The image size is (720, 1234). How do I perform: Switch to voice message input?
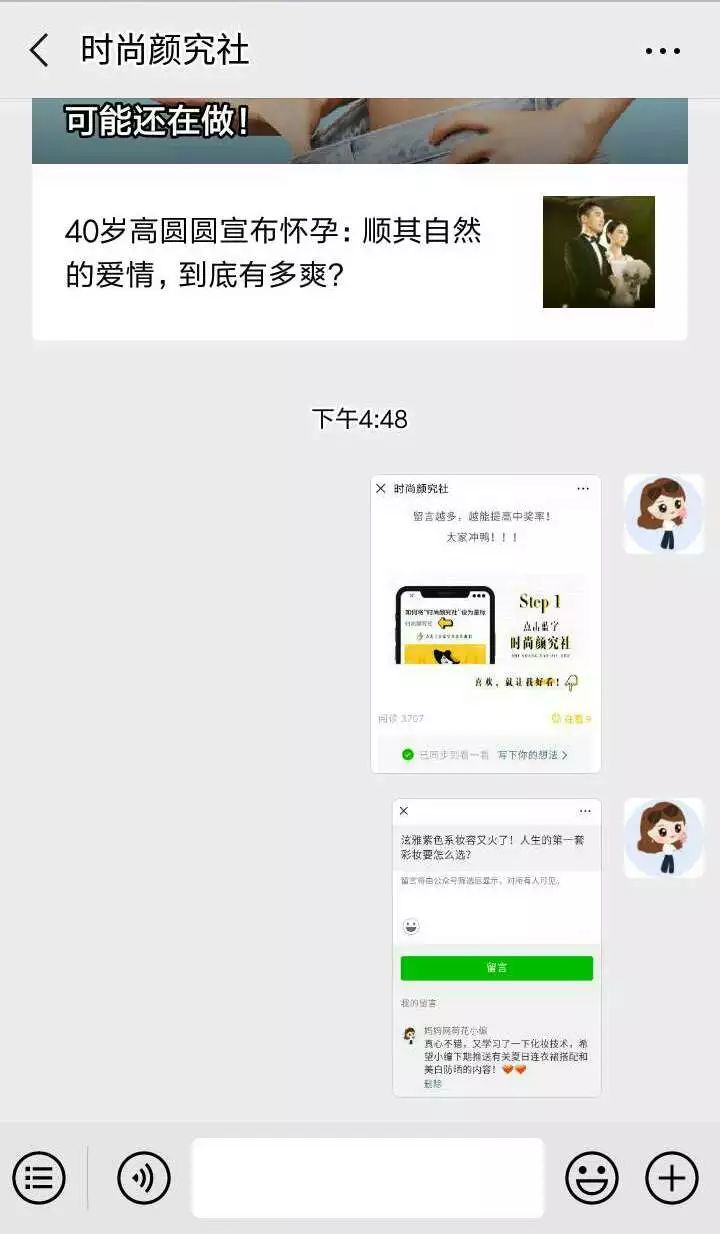pos(144,1177)
